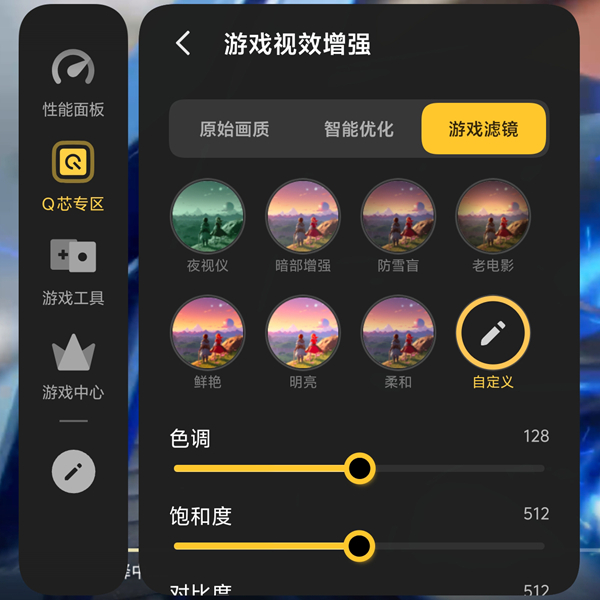The width and height of the screenshot is (600, 600).
Task: Apply the 夜视仪 filter
Action: (x=208, y=217)
